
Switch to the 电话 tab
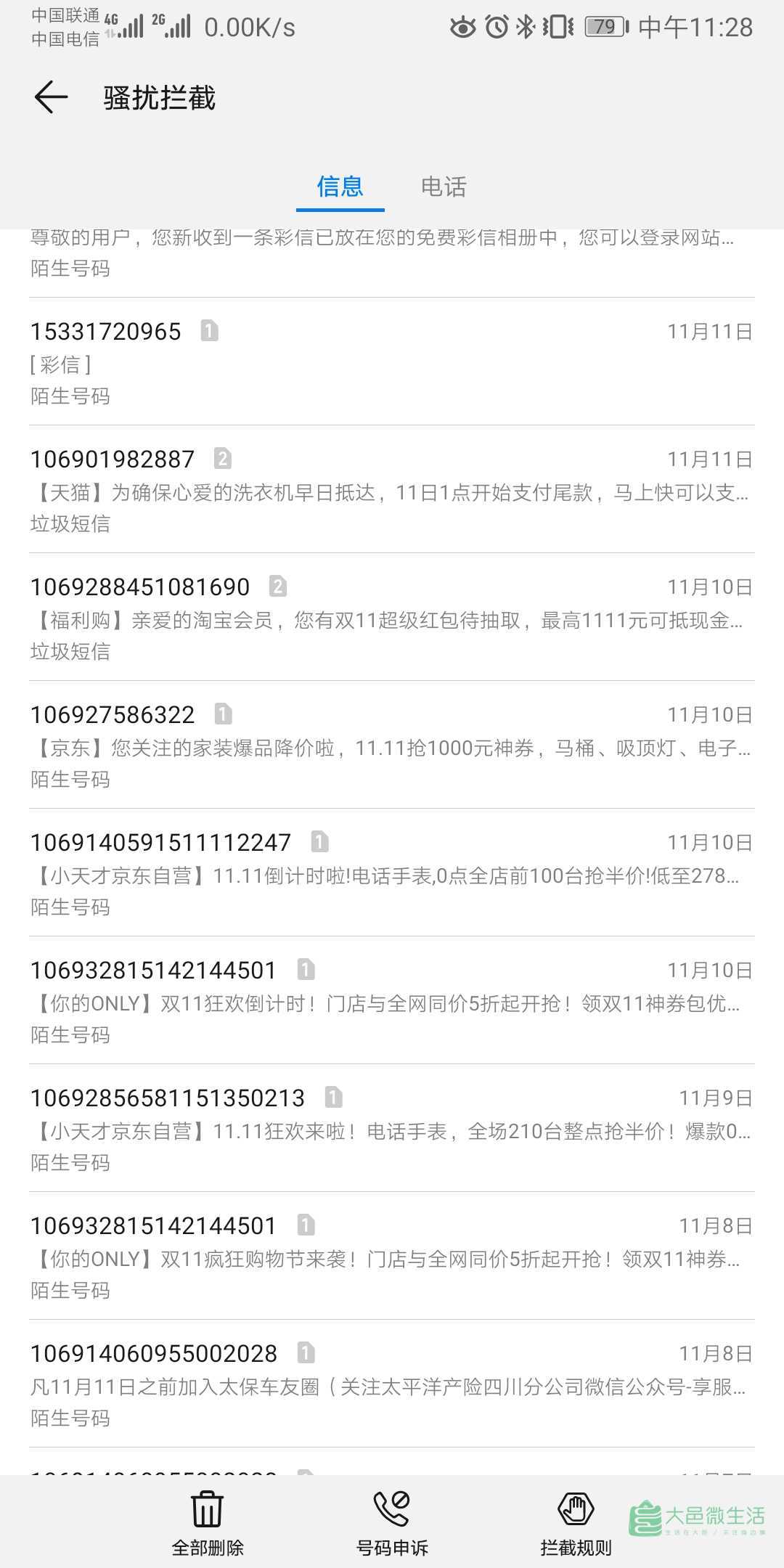[444, 187]
